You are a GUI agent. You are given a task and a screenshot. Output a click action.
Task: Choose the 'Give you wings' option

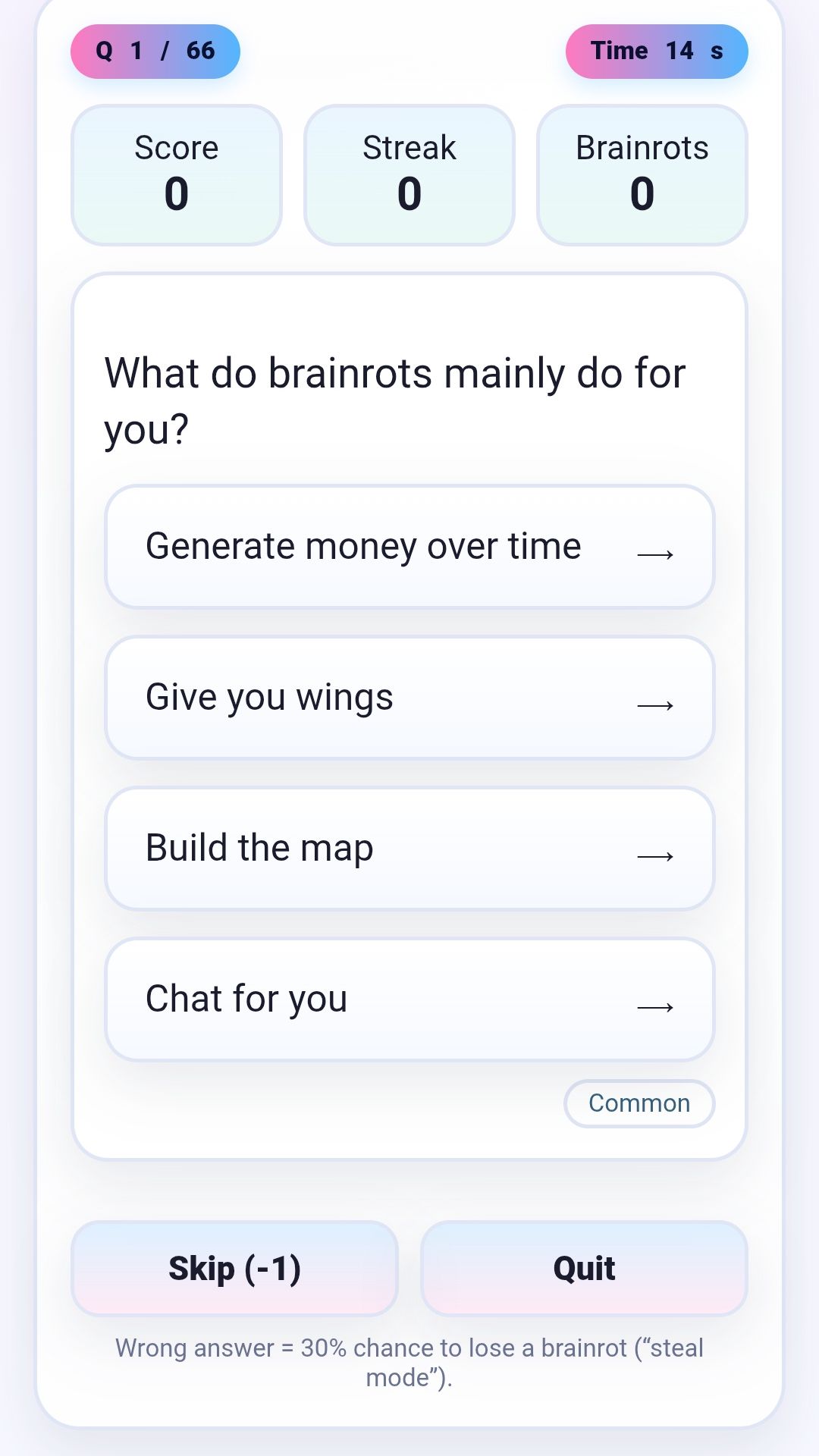click(409, 698)
